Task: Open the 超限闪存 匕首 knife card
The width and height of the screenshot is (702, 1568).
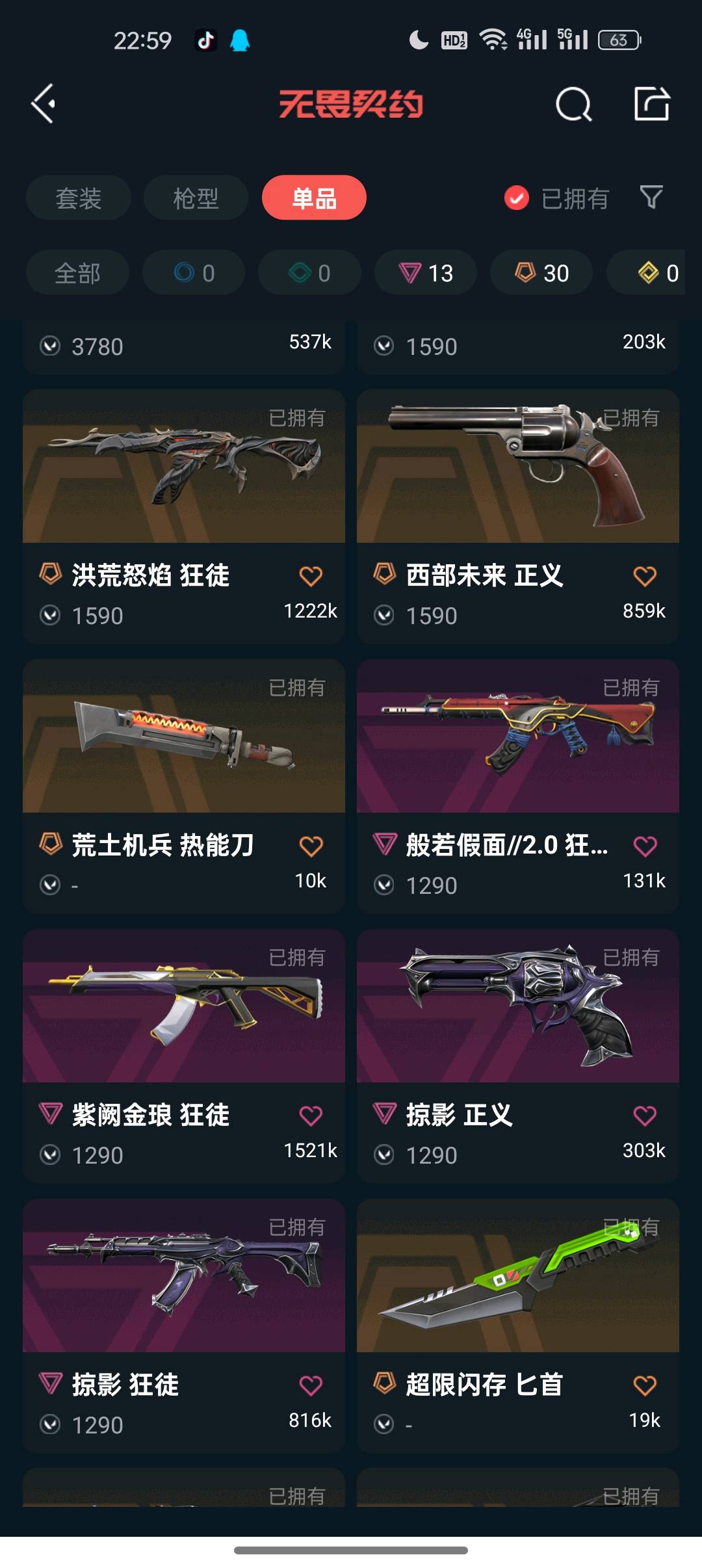Action: 518,1326
